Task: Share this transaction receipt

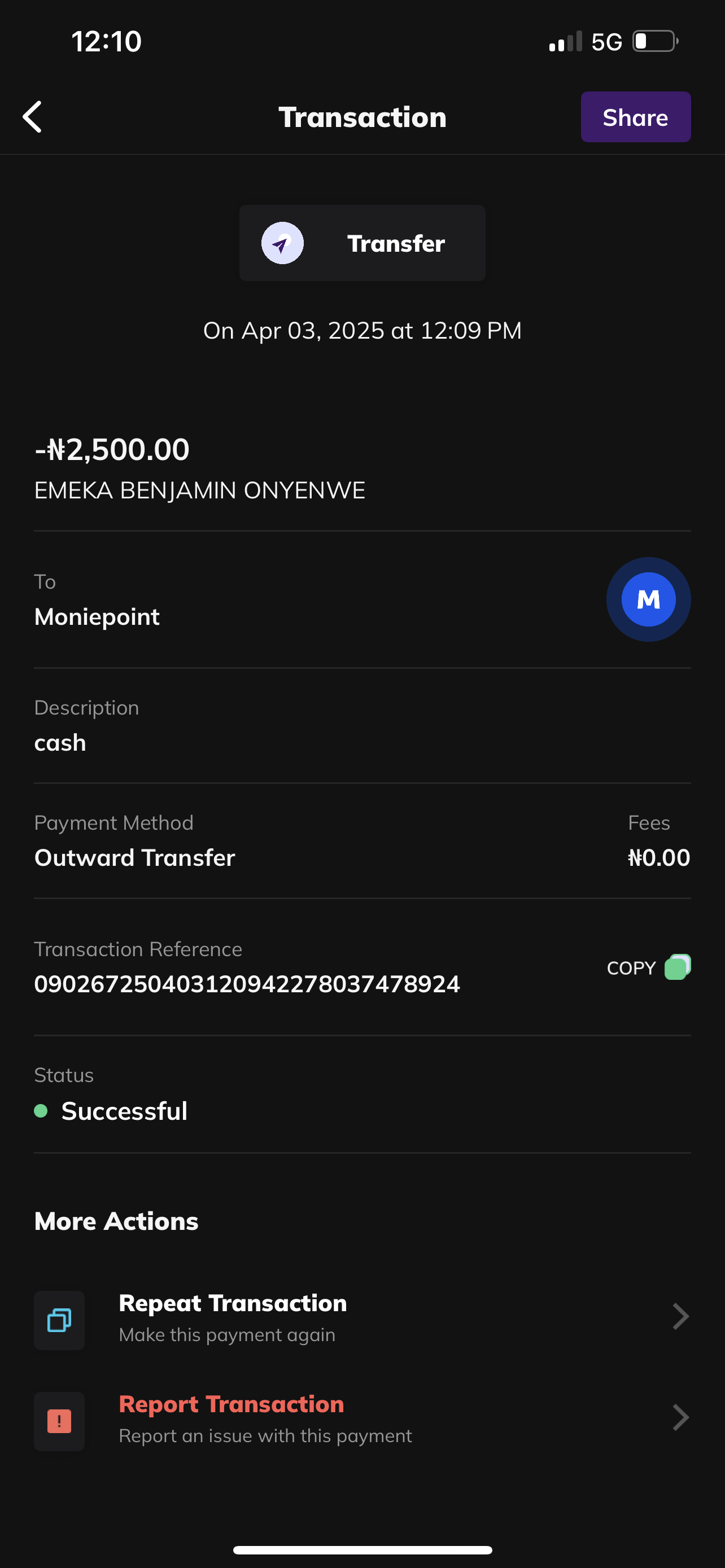Action: (x=635, y=117)
